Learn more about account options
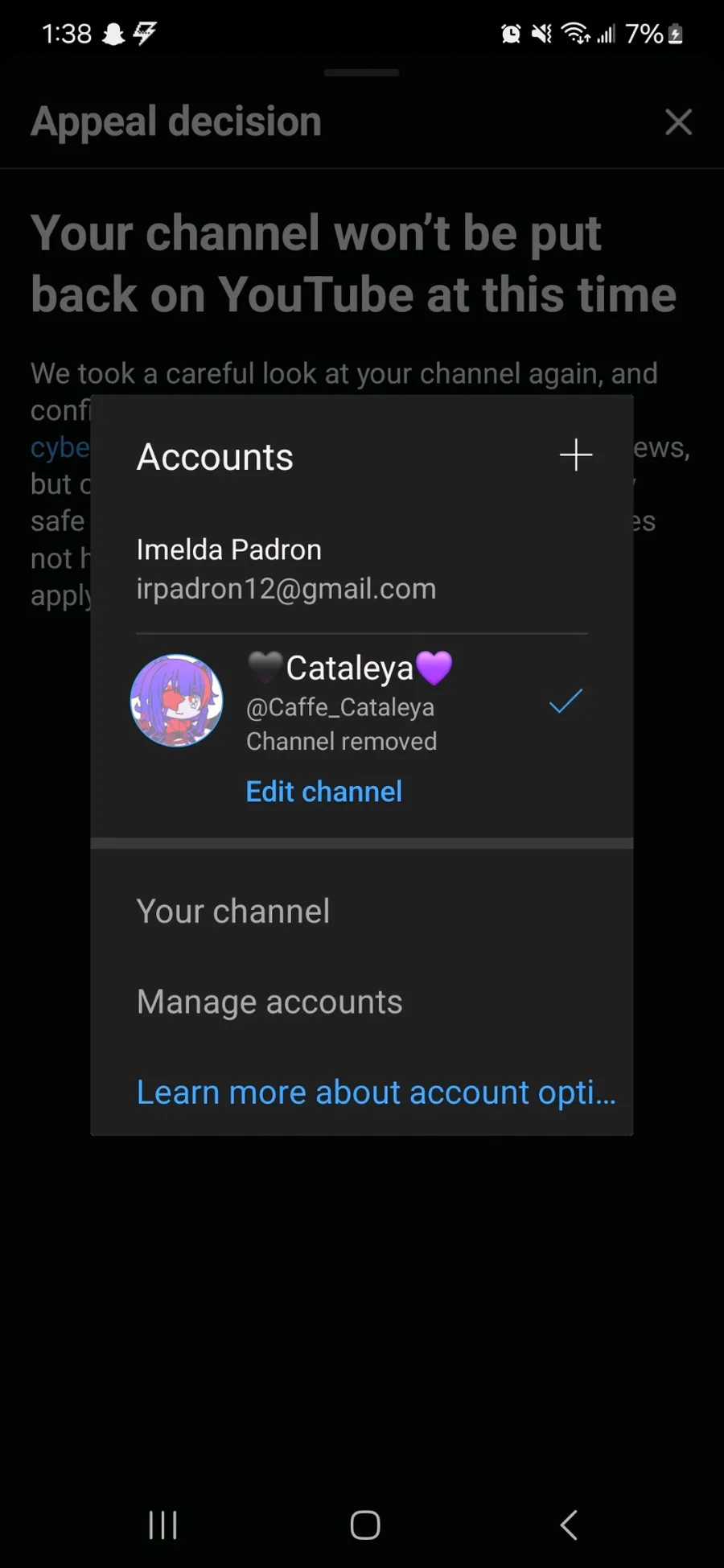Screen dimensions: 724x1568 click(376, 1093)
